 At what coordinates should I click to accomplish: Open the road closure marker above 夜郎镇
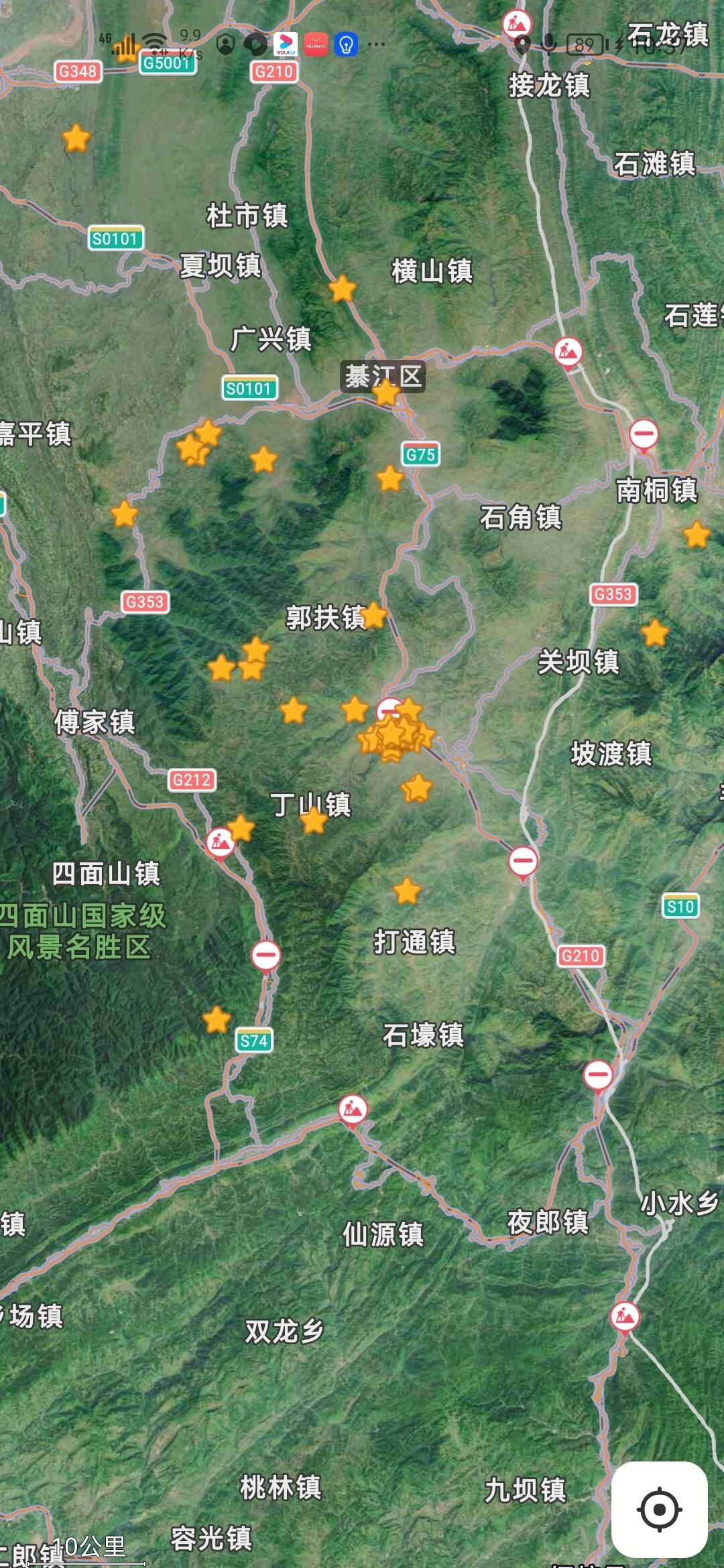pos(597,1075)
